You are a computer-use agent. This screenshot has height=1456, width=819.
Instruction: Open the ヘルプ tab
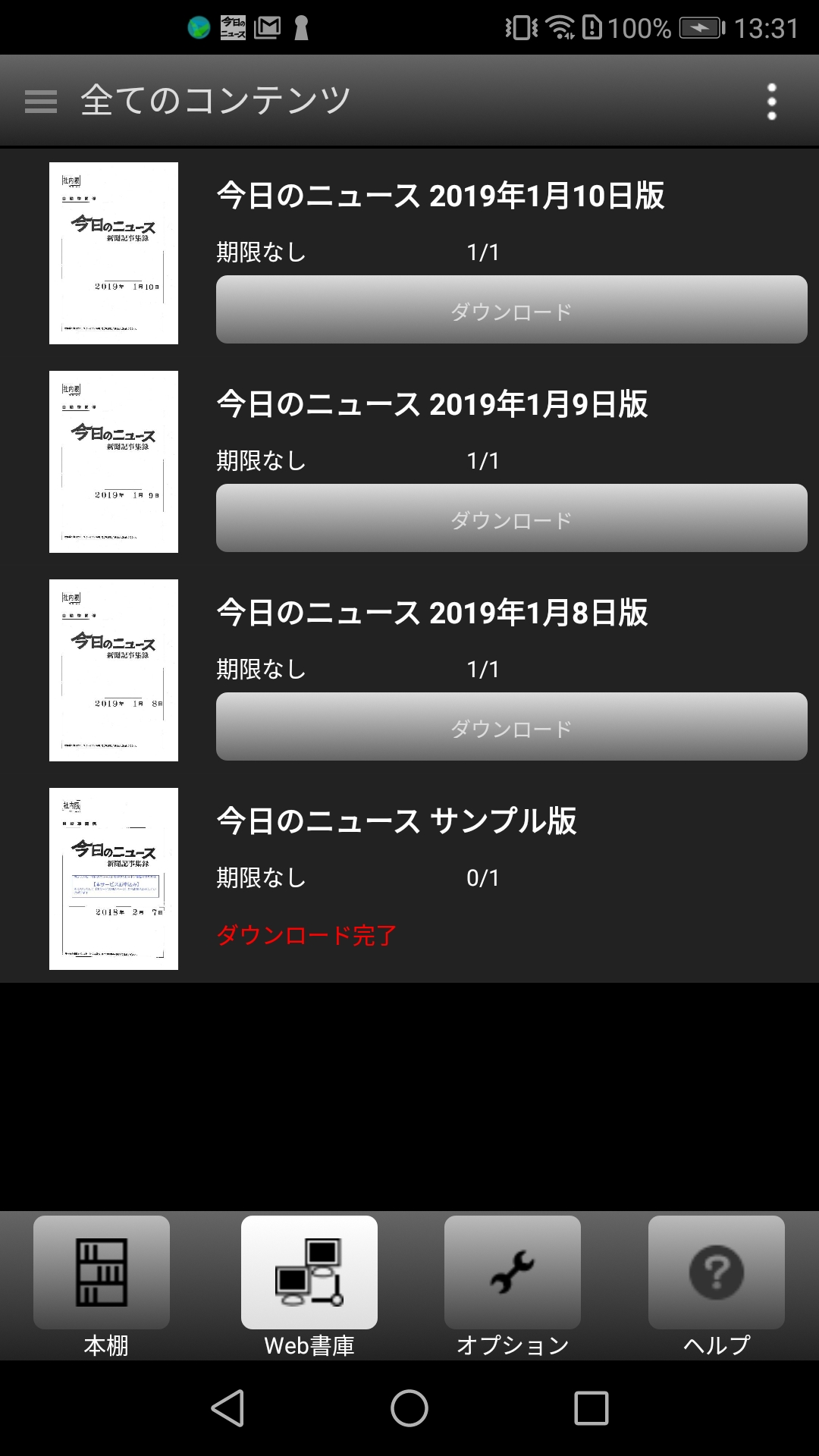716,1285
